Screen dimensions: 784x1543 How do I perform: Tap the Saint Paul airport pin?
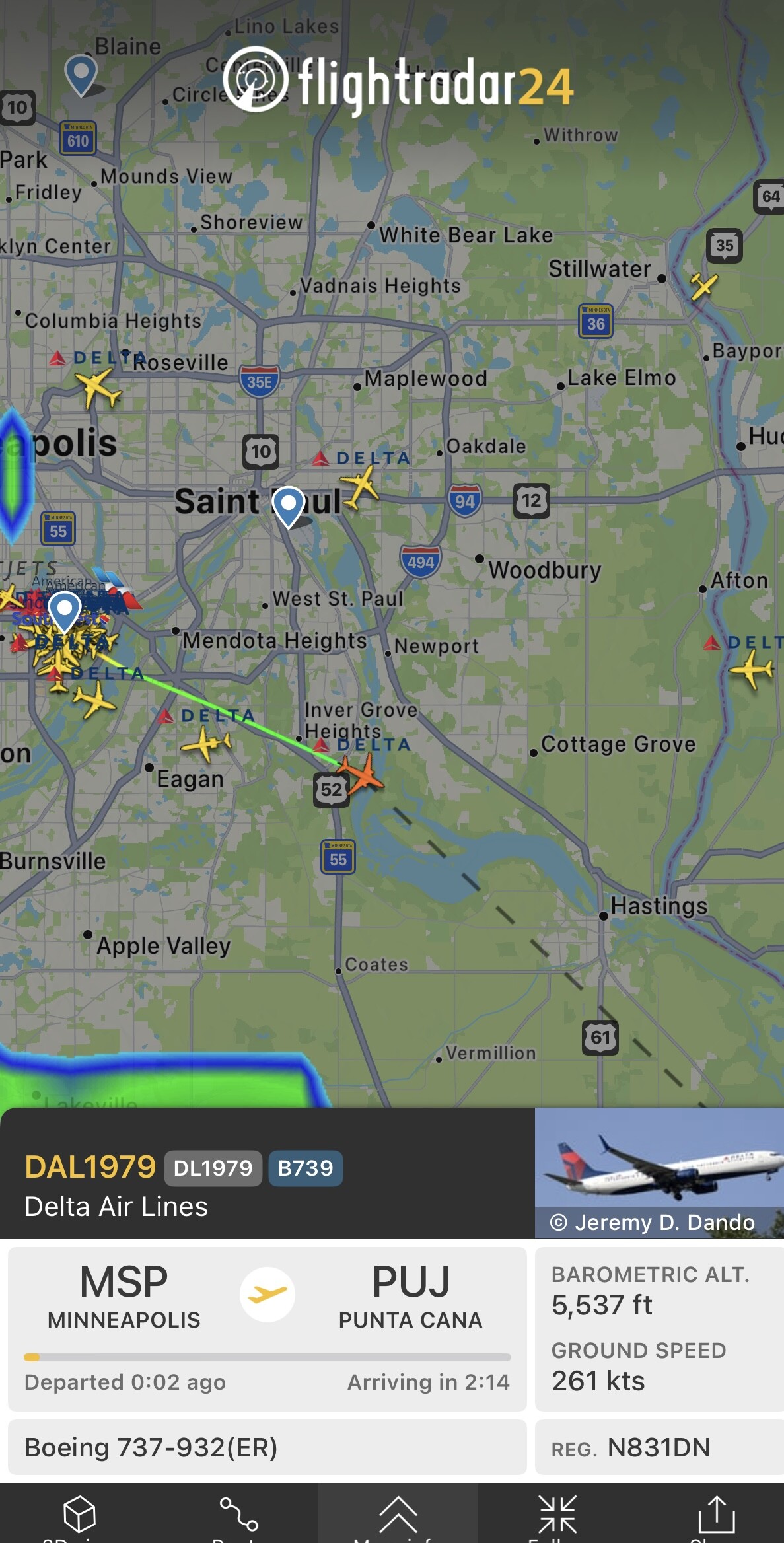[x=288, y=505]
